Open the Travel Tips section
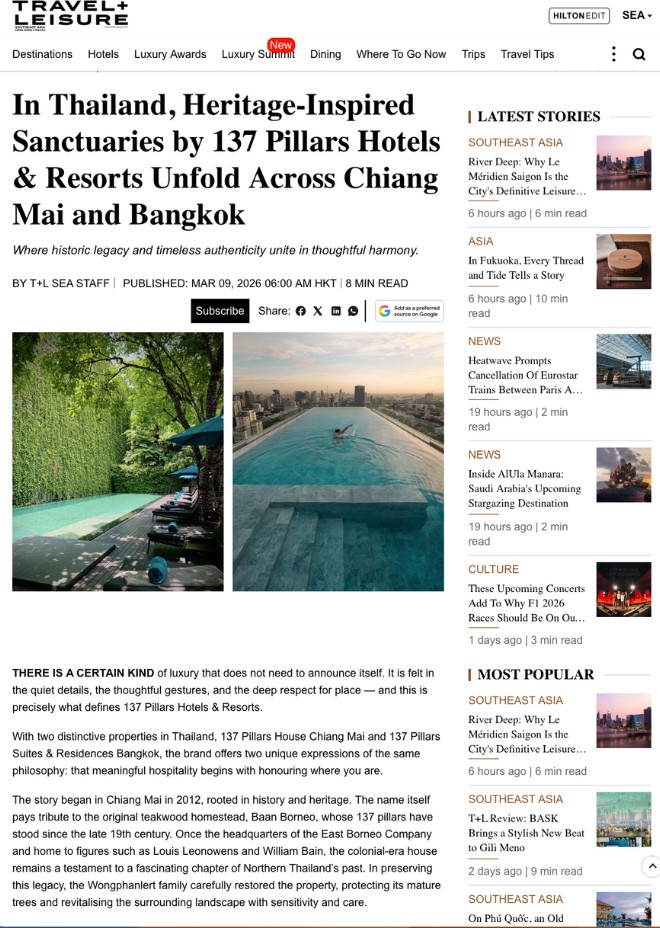This screenshot has height=928, width=660. (x=527, y=54)
